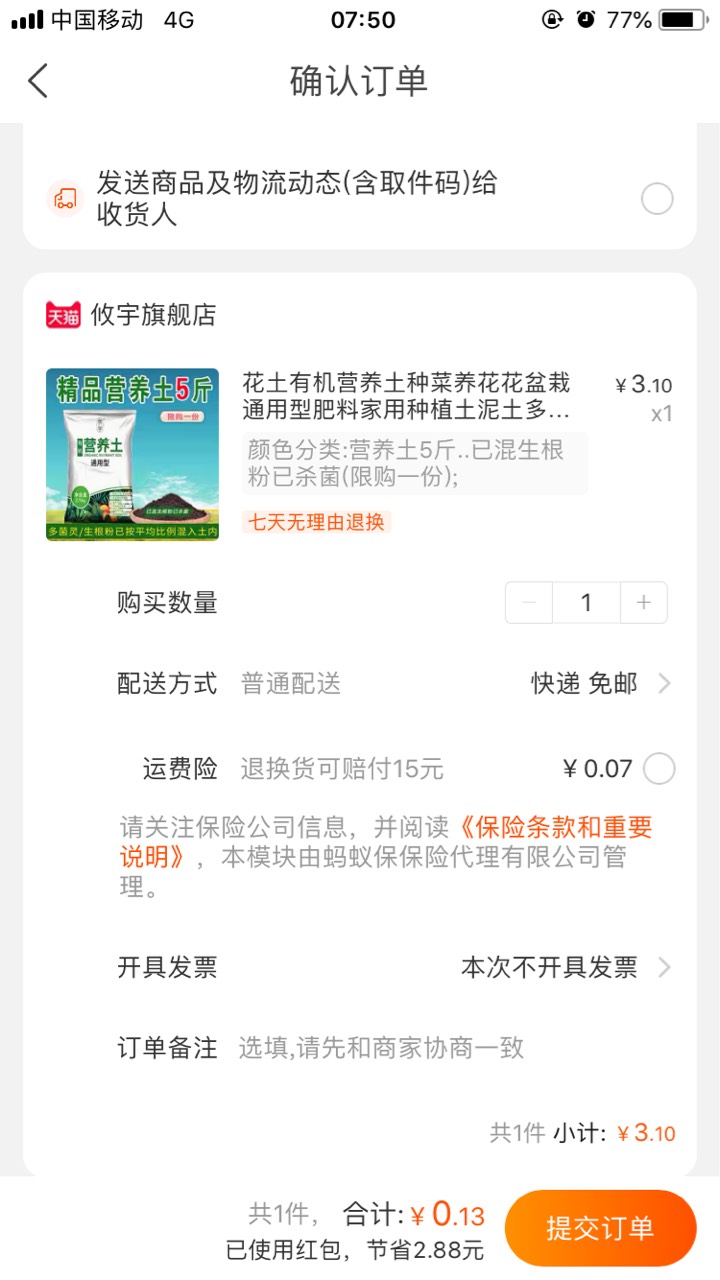Increase purchase quantity with the plus button
Viewport: 720px width, 1280px height.
pyautogui.click(x=644, y=603)
